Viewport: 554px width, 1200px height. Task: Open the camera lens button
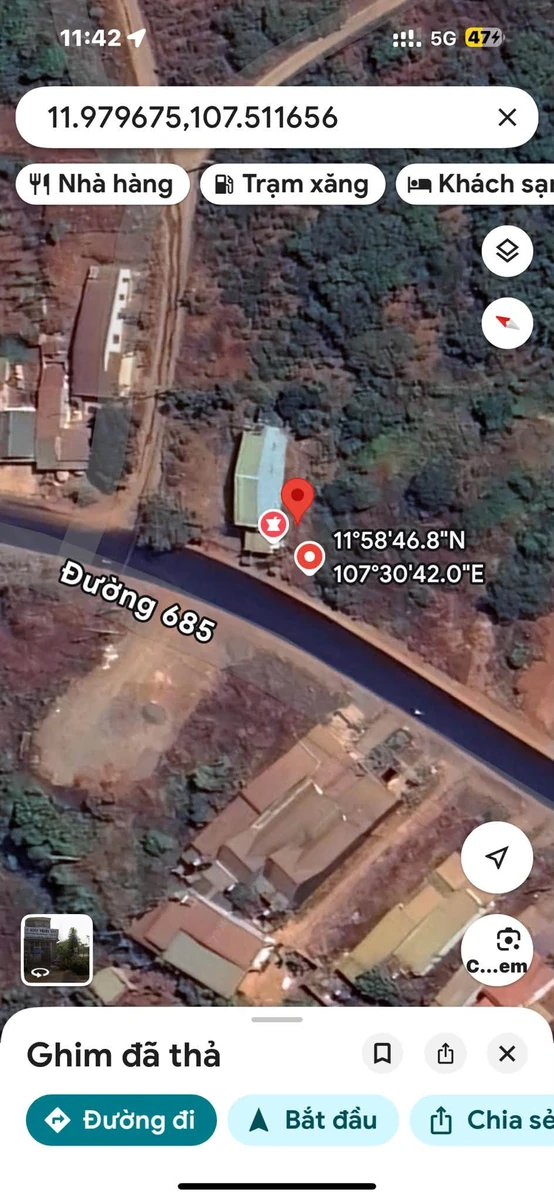tap(498, 950)
